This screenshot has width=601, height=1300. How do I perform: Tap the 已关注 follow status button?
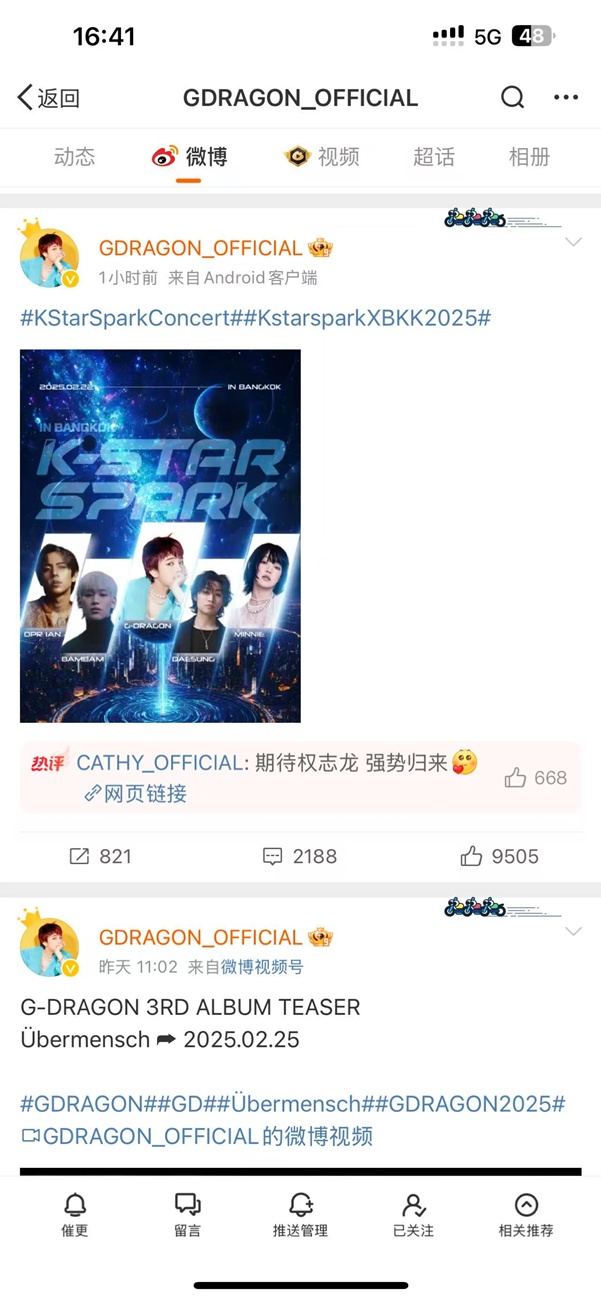point(413,1214)
